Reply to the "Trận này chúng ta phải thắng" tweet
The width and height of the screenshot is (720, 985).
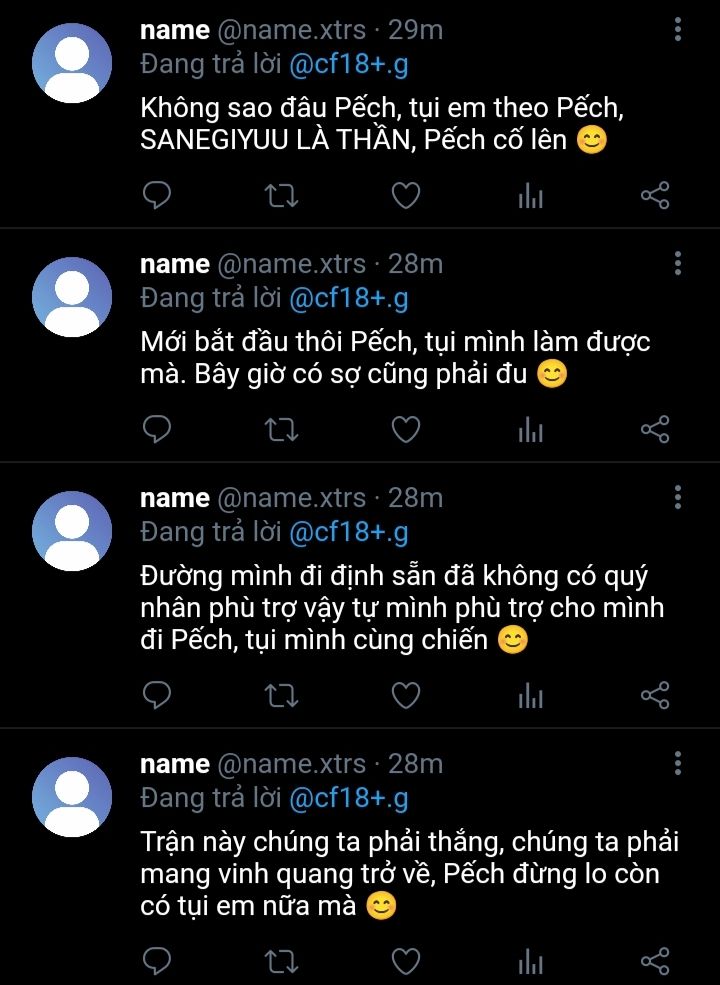tap(157, 962)
